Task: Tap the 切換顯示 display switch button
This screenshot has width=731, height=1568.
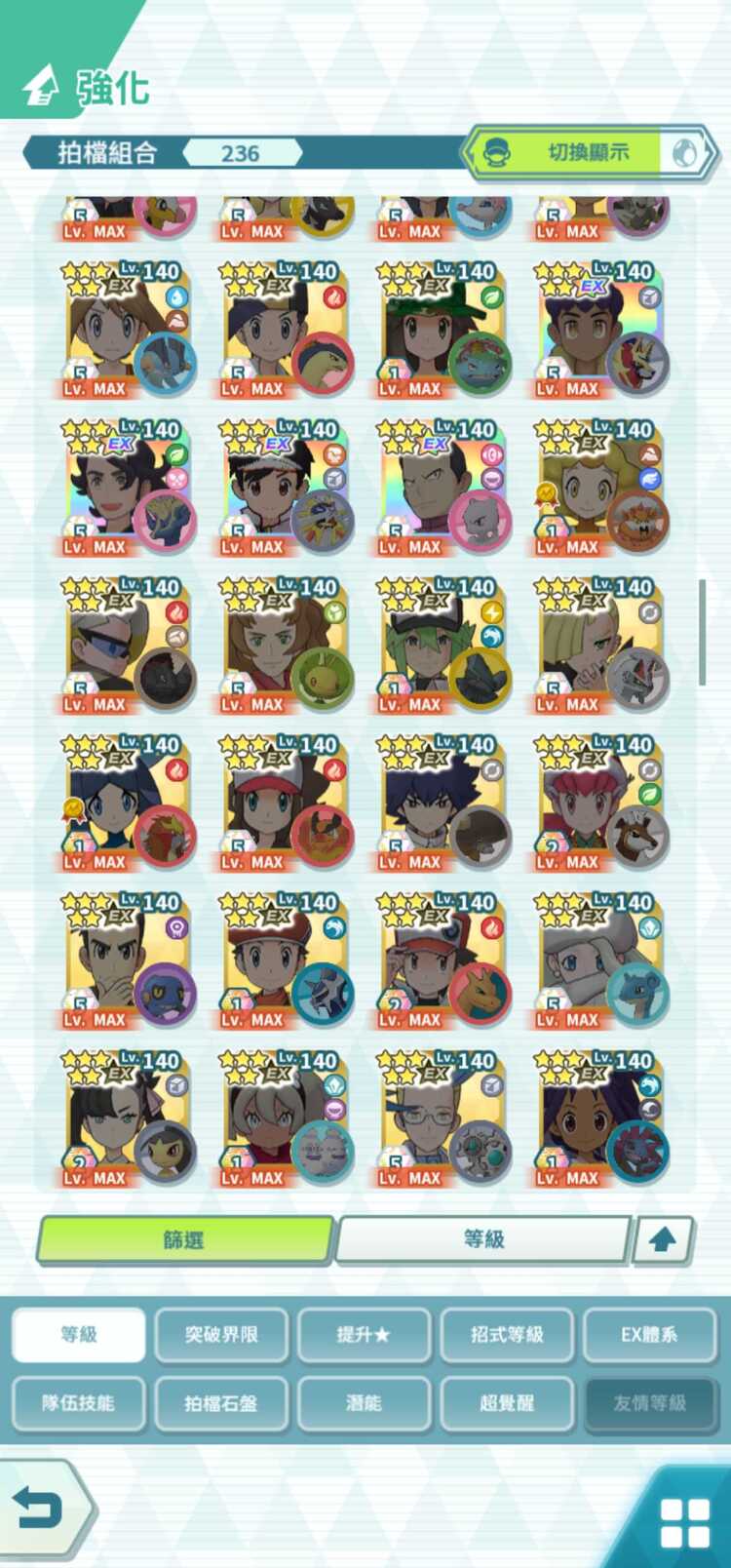Action: click(x=589, y=152)
